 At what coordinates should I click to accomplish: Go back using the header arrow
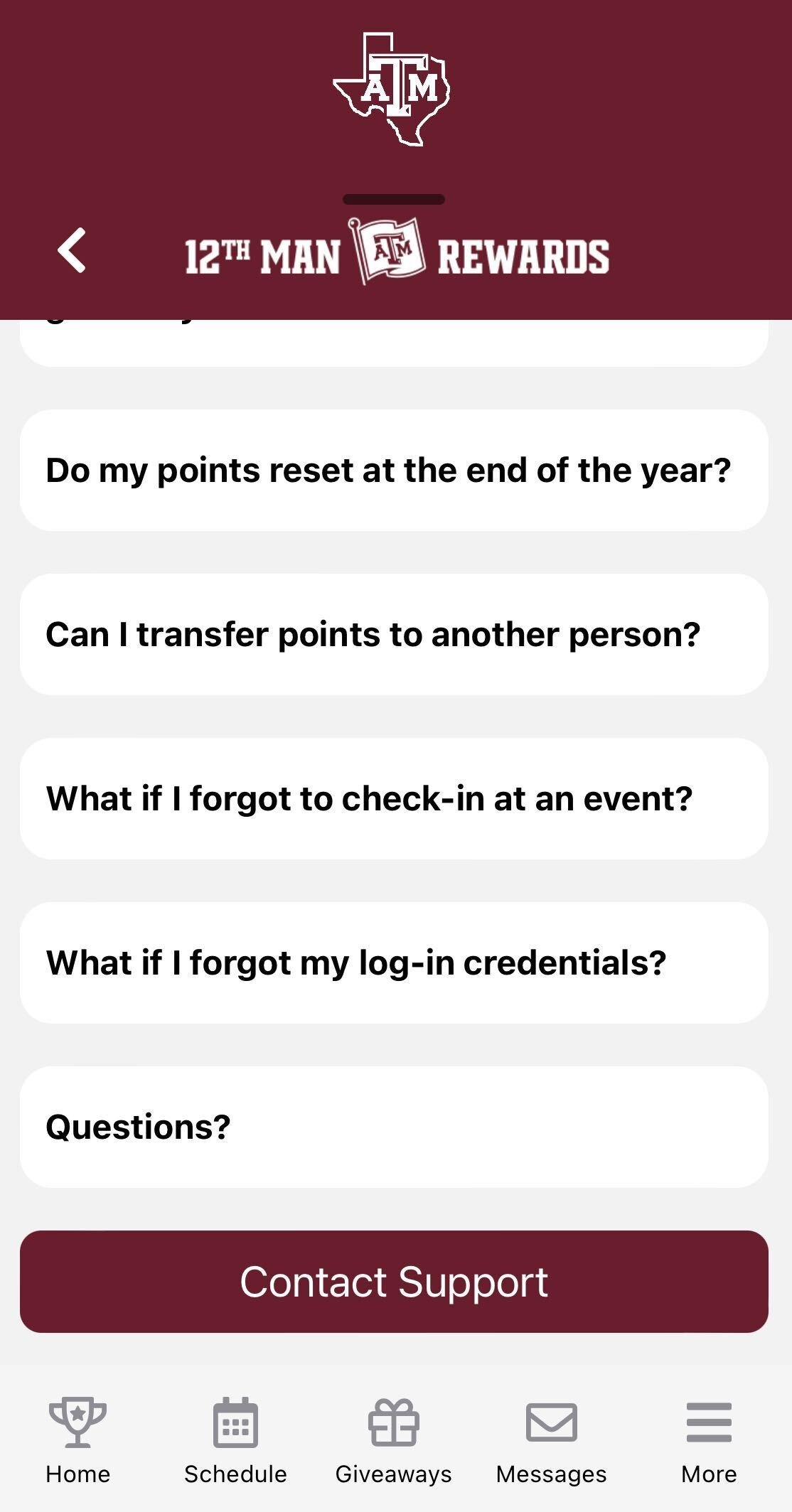pyautogui.click(x=72, y=250)
